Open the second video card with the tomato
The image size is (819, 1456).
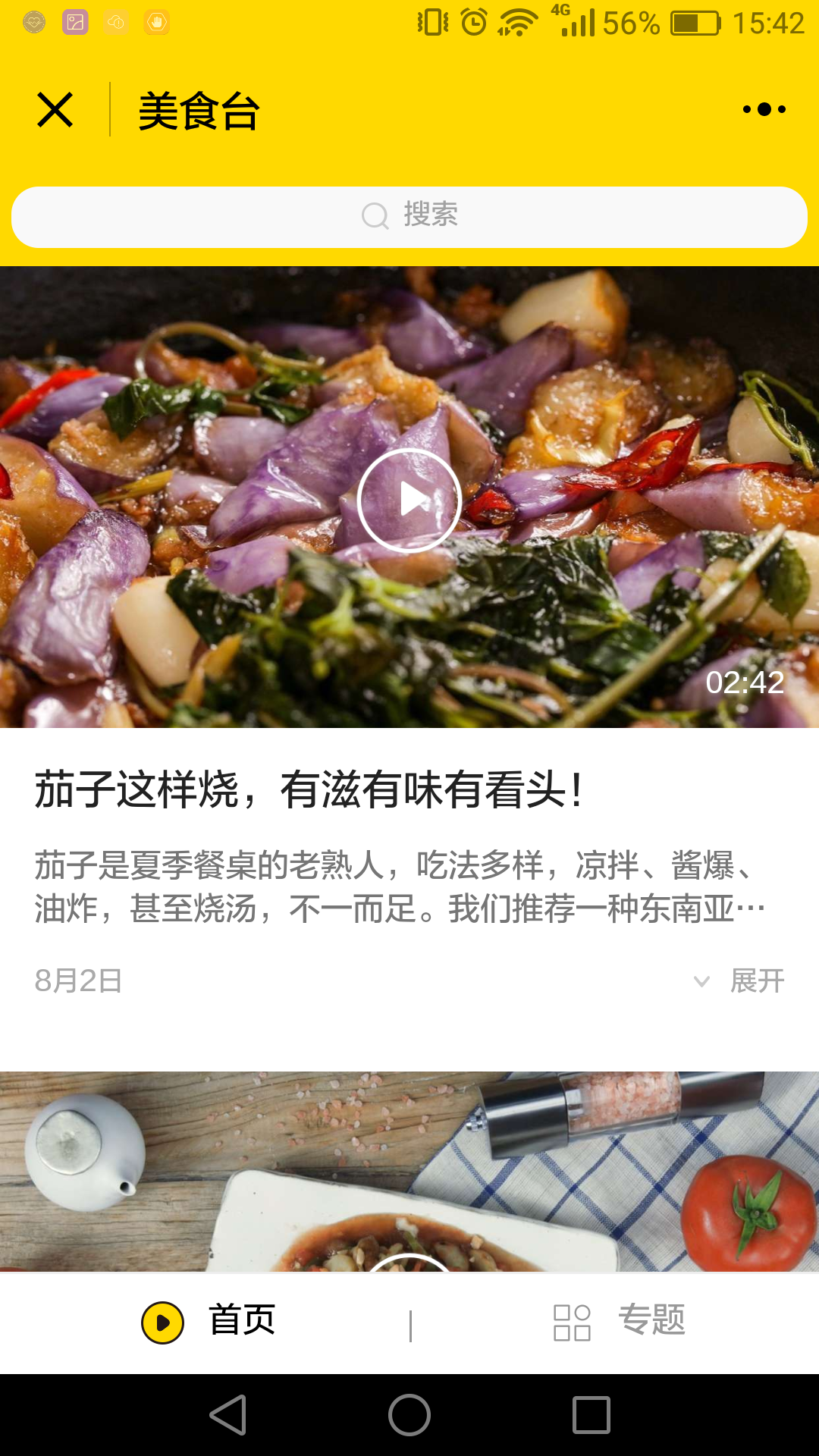409,1172
